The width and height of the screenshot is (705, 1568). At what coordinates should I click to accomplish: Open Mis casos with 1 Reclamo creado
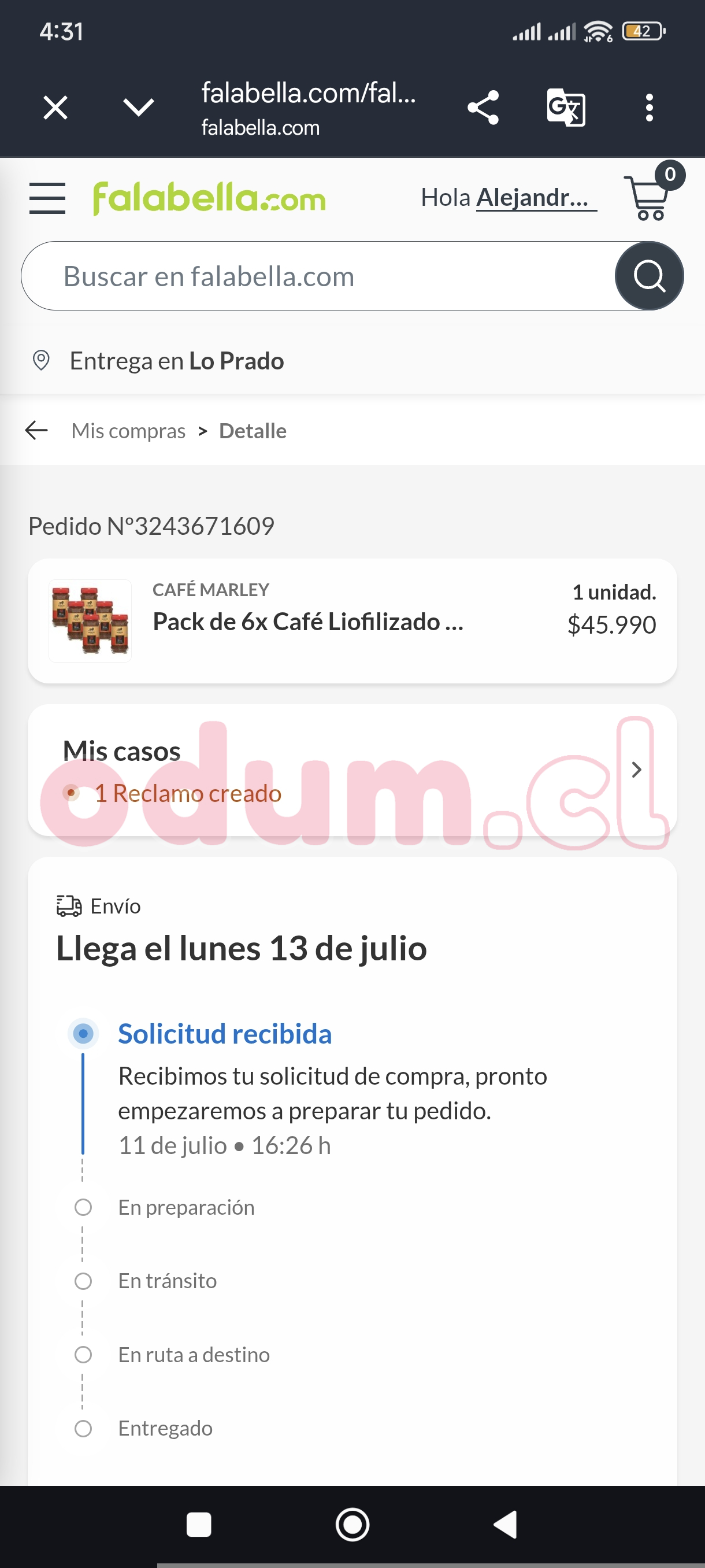[352, 771]
